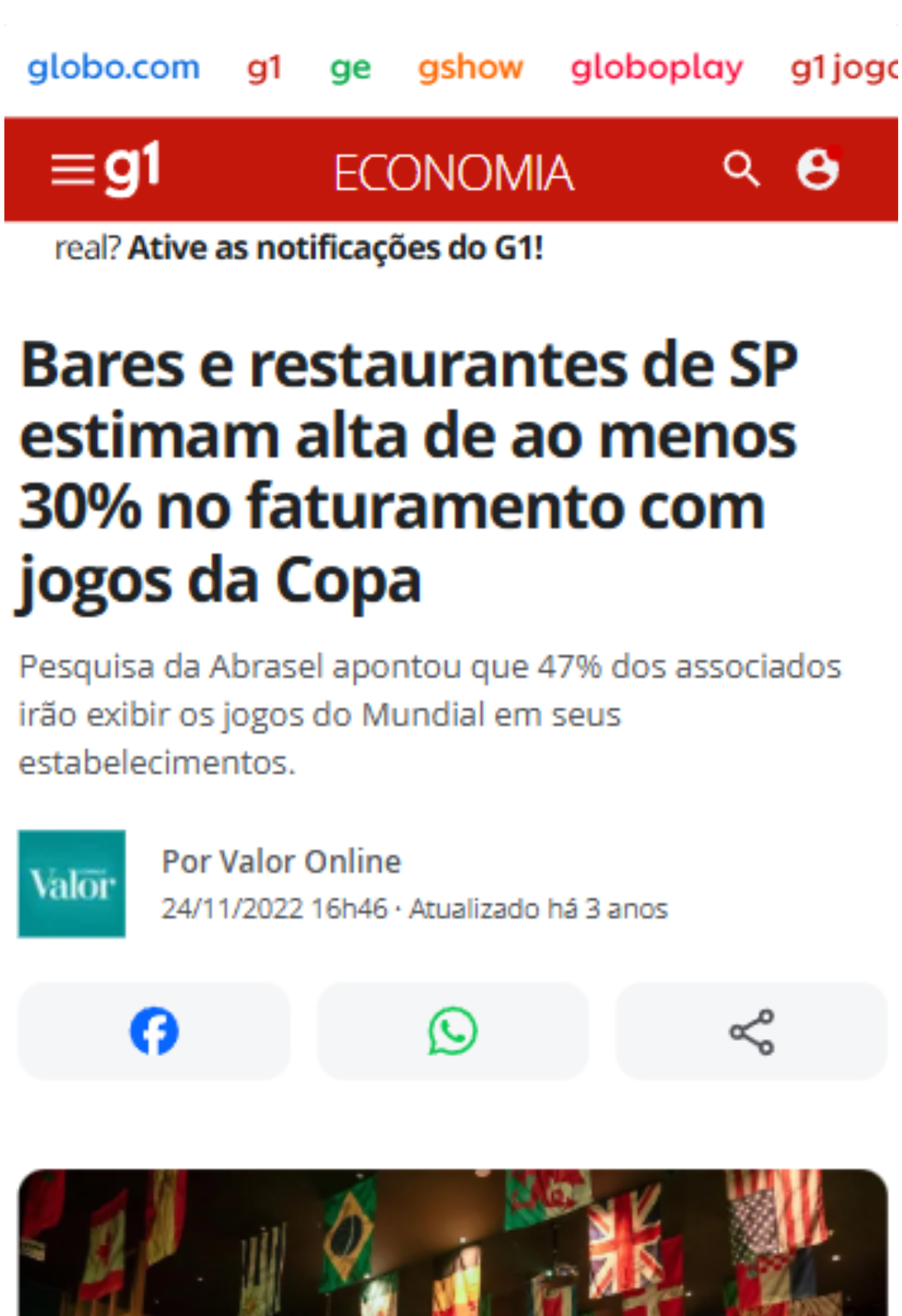Open the globoplay link
902x1316 pixels.
656,68
